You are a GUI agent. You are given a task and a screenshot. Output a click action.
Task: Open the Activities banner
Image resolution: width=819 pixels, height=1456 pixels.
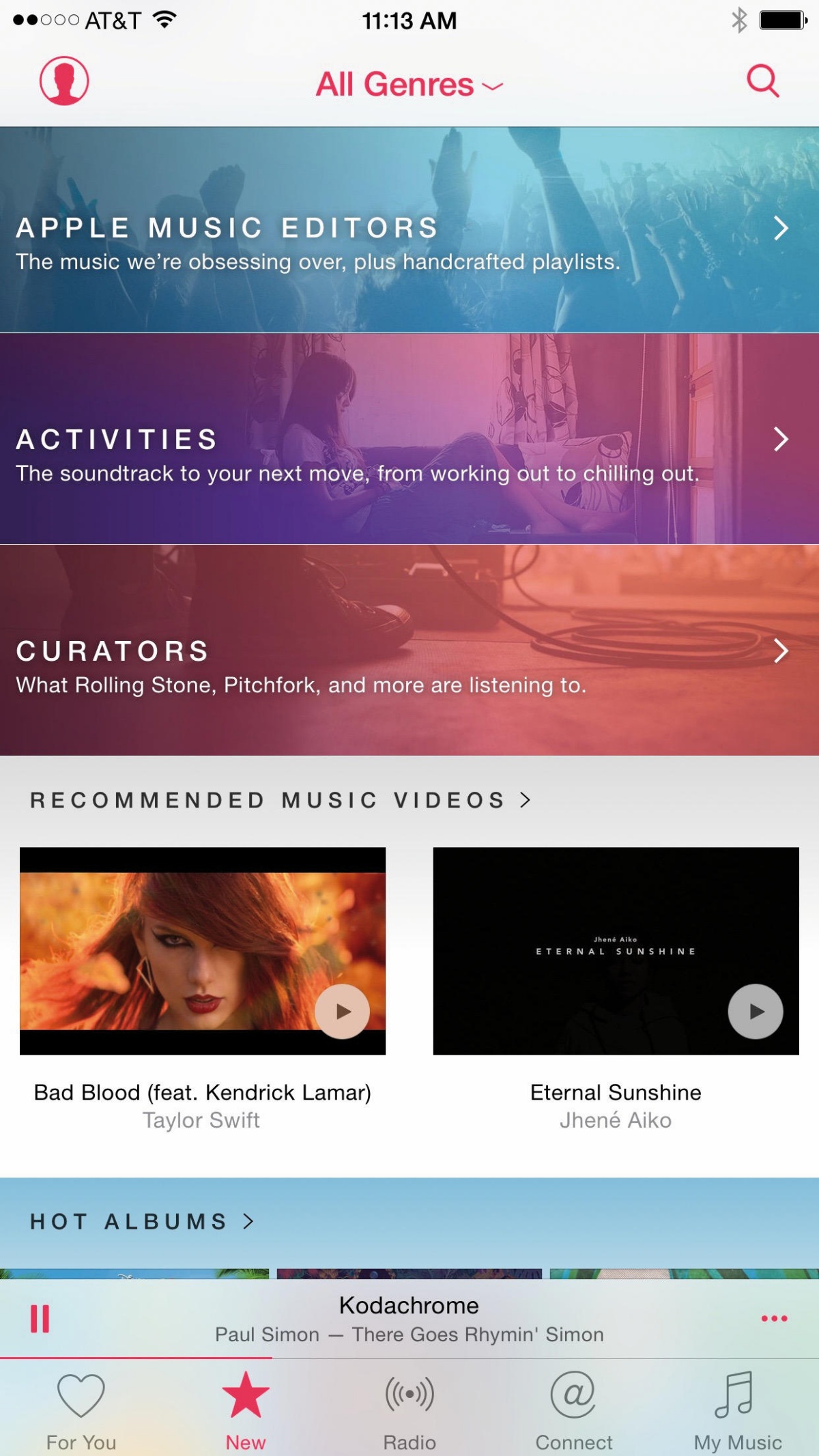coord(409,439)
